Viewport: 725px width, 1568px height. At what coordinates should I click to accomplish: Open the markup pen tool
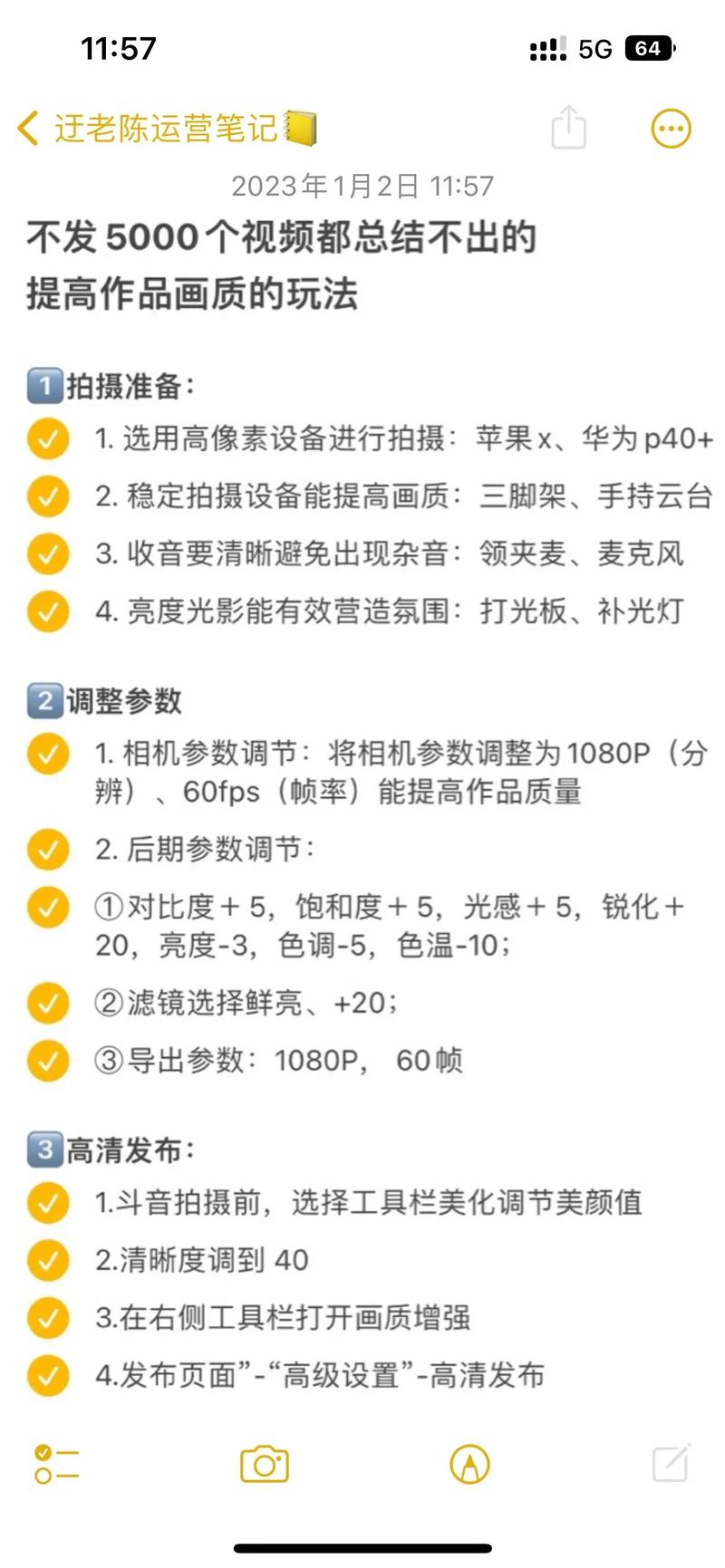(x=469, y=1464)
